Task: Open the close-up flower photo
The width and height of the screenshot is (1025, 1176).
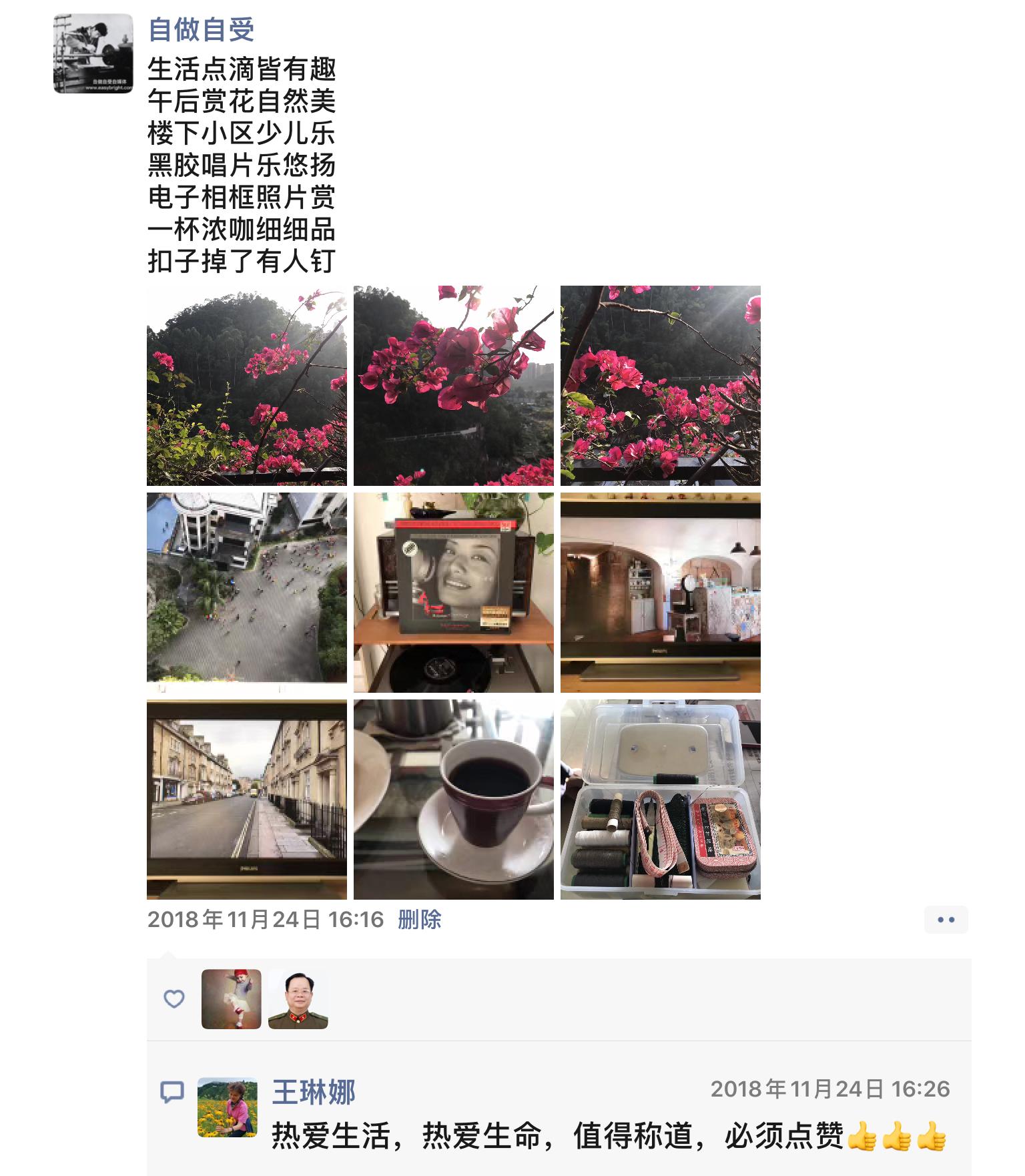Action: (454, 386)
